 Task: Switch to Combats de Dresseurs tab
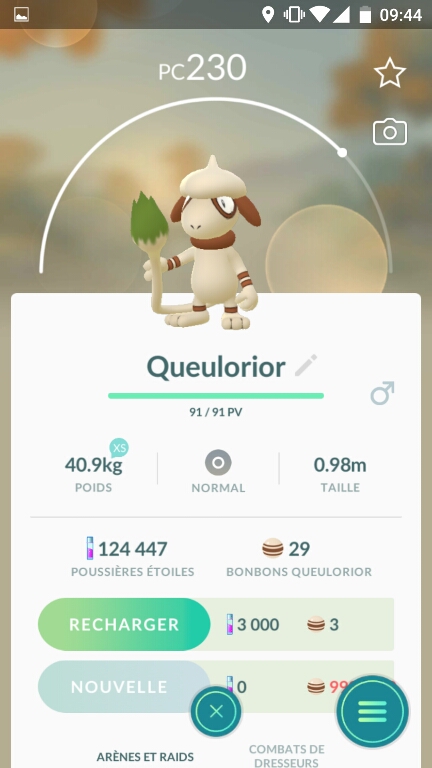(287, 756)
